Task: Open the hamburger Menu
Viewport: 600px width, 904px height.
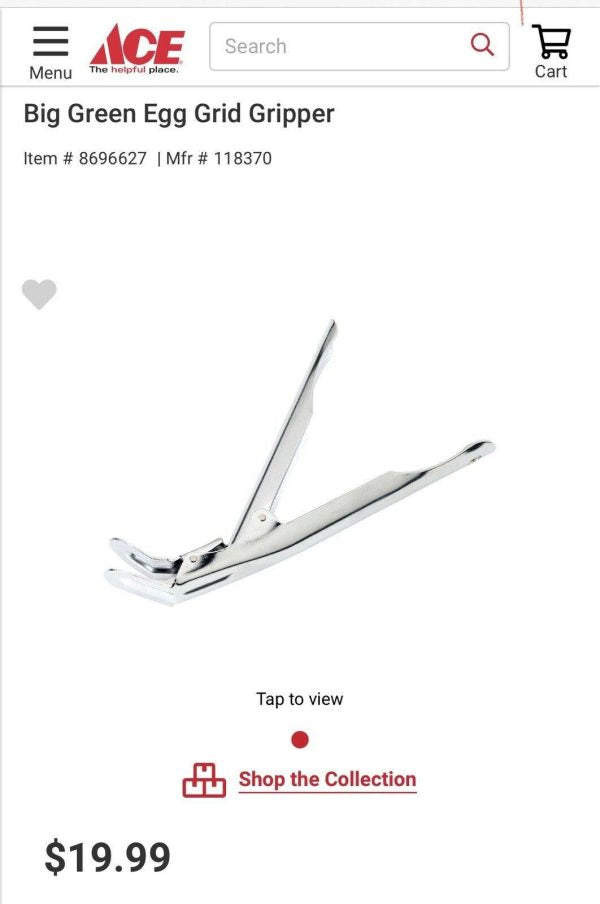Action: point(50,52)
